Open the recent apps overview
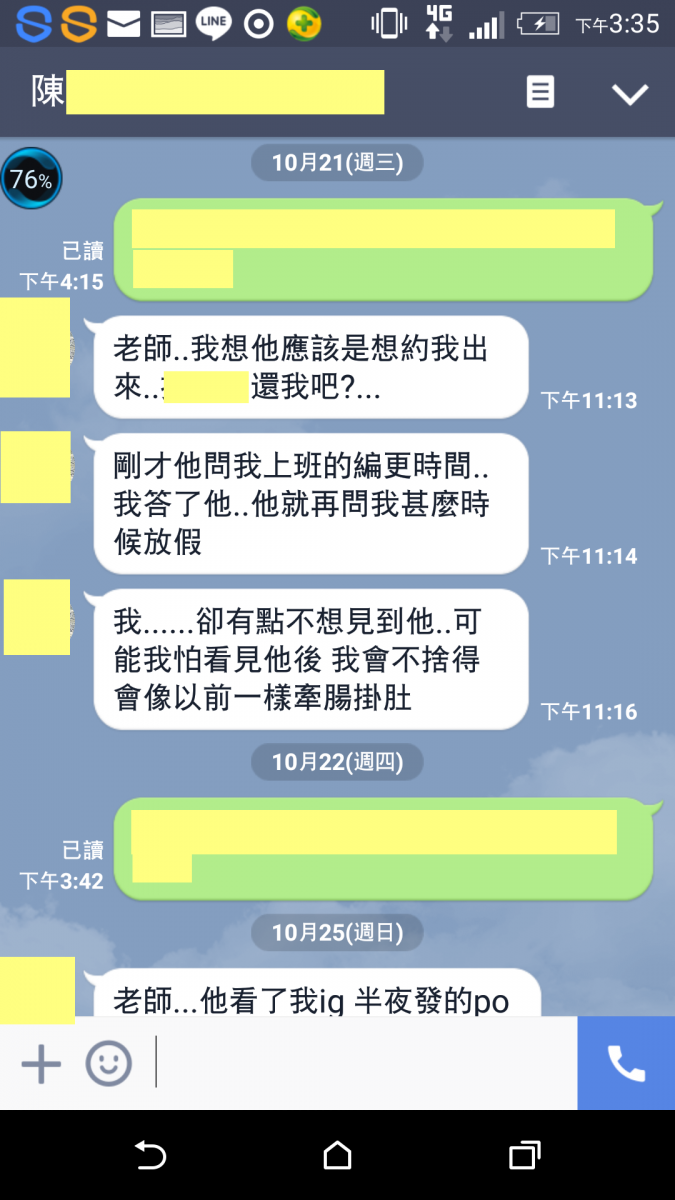Screen dimensions: 675x1200 click(x=524, y=1156)
